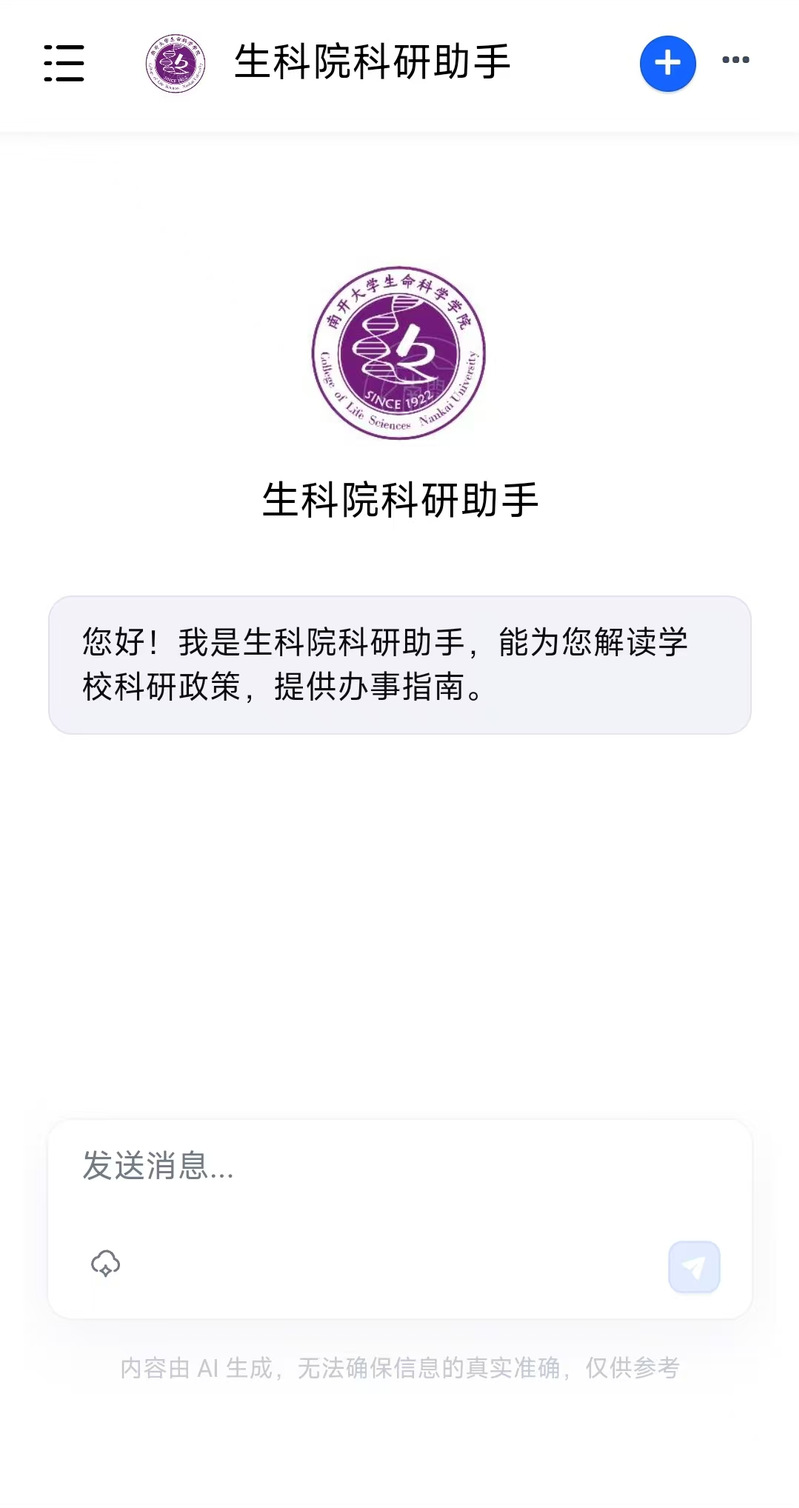
Task: Open the hamburger menu
Action: 64,63
